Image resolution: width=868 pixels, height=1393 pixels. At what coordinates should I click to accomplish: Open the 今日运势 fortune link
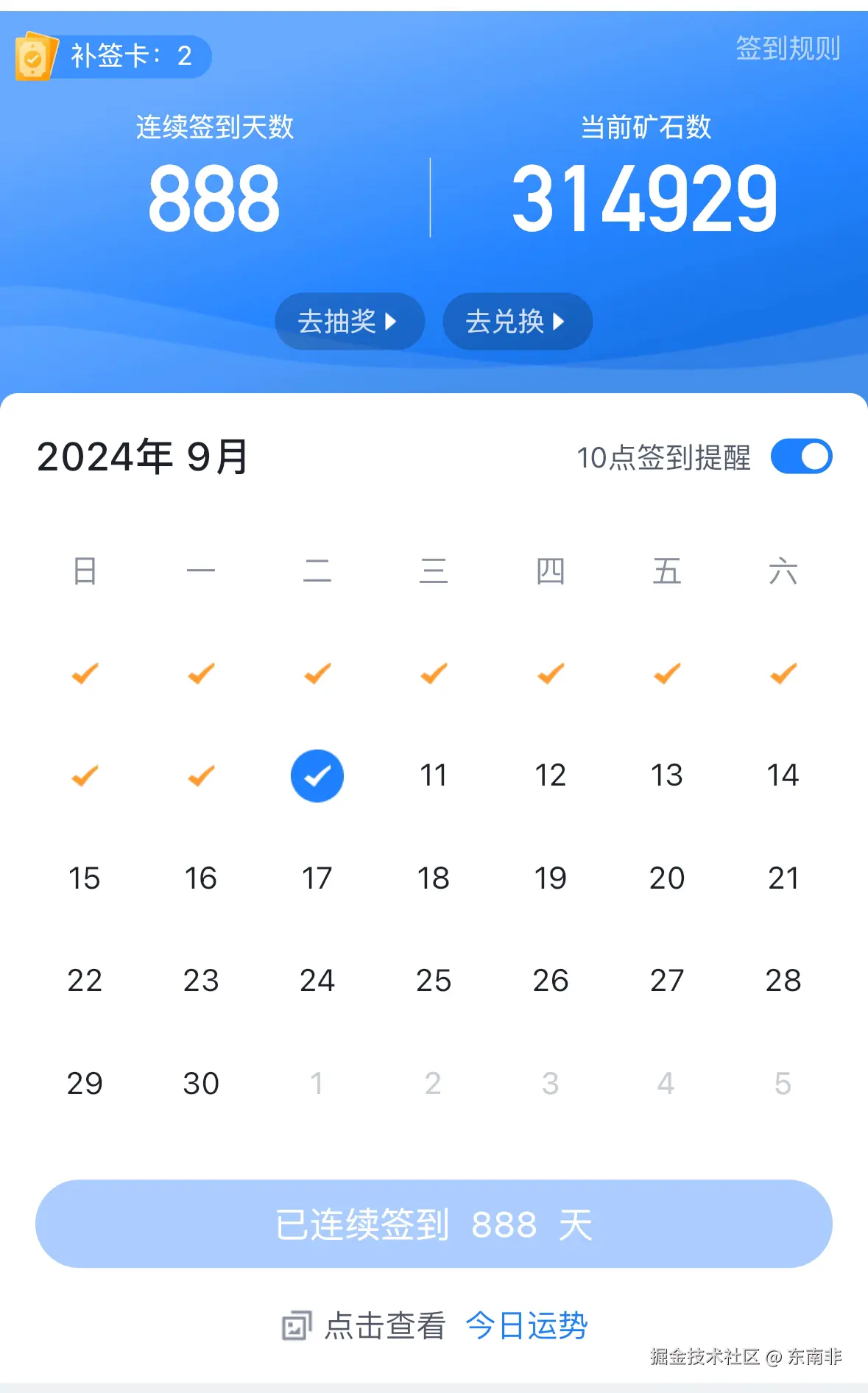[x=526, y=1325]
